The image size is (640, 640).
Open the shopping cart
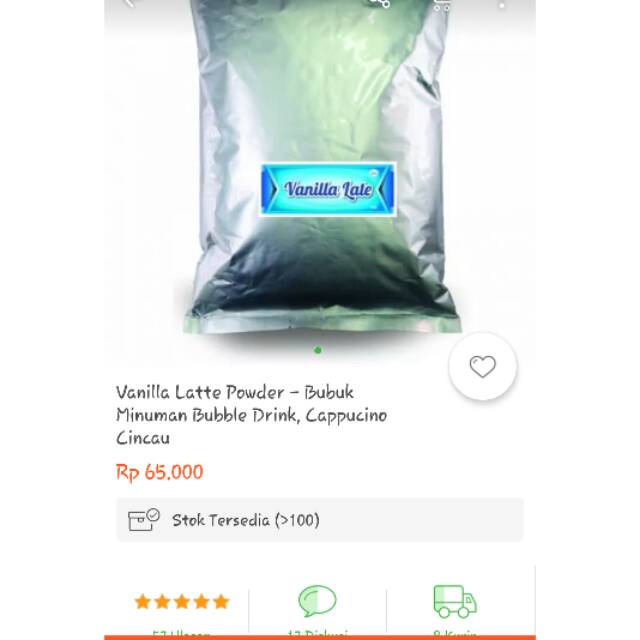point(443,3)
